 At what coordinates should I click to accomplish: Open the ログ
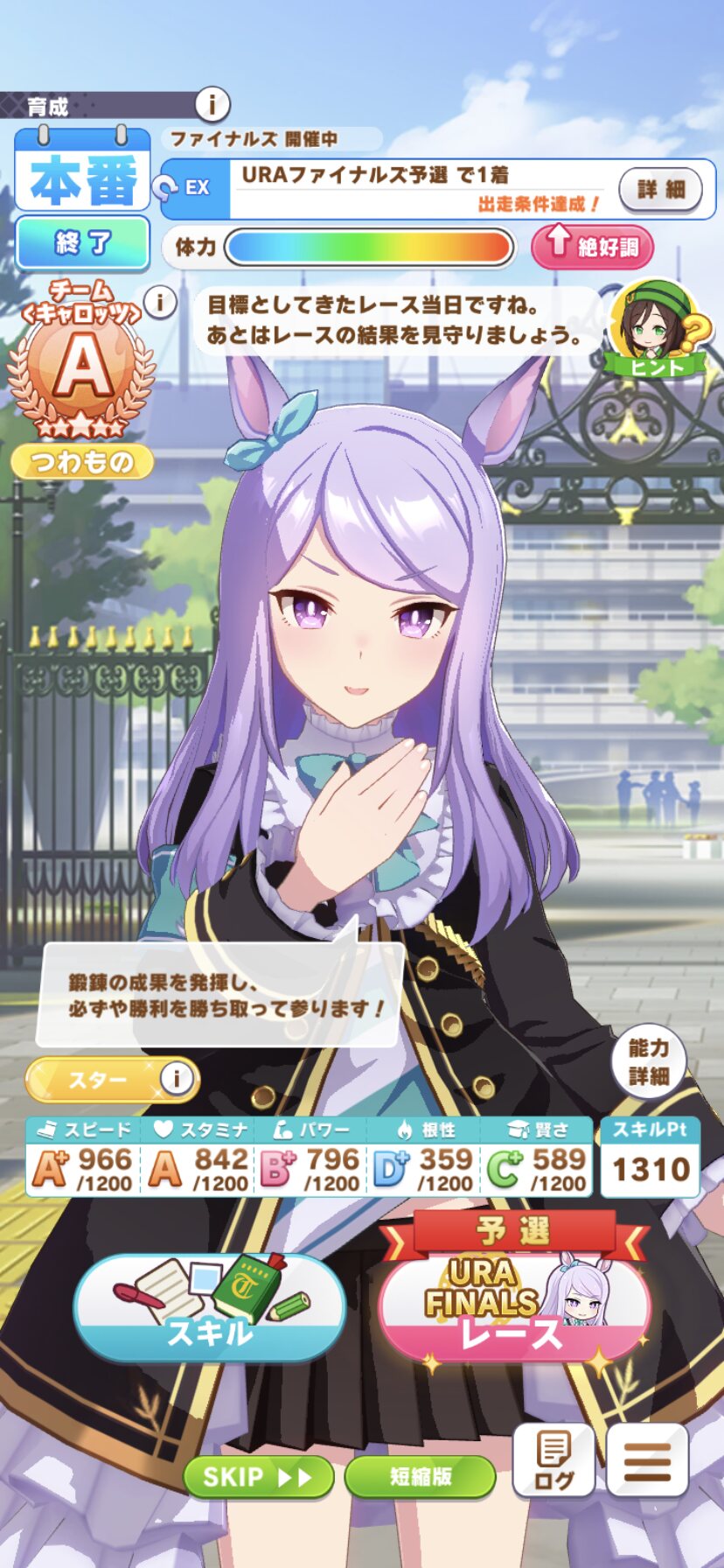[x=553, y=1459]
